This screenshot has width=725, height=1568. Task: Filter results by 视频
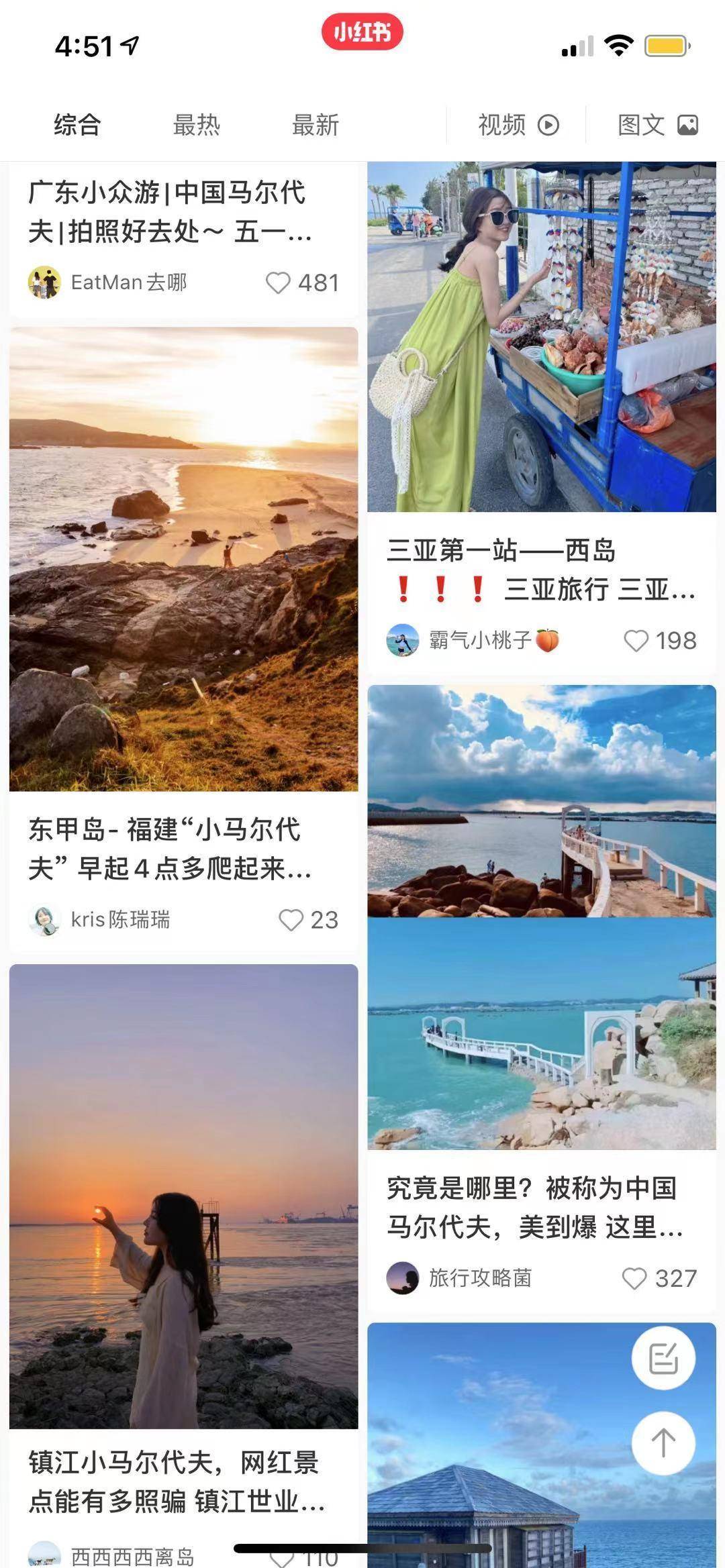point(518,125)
